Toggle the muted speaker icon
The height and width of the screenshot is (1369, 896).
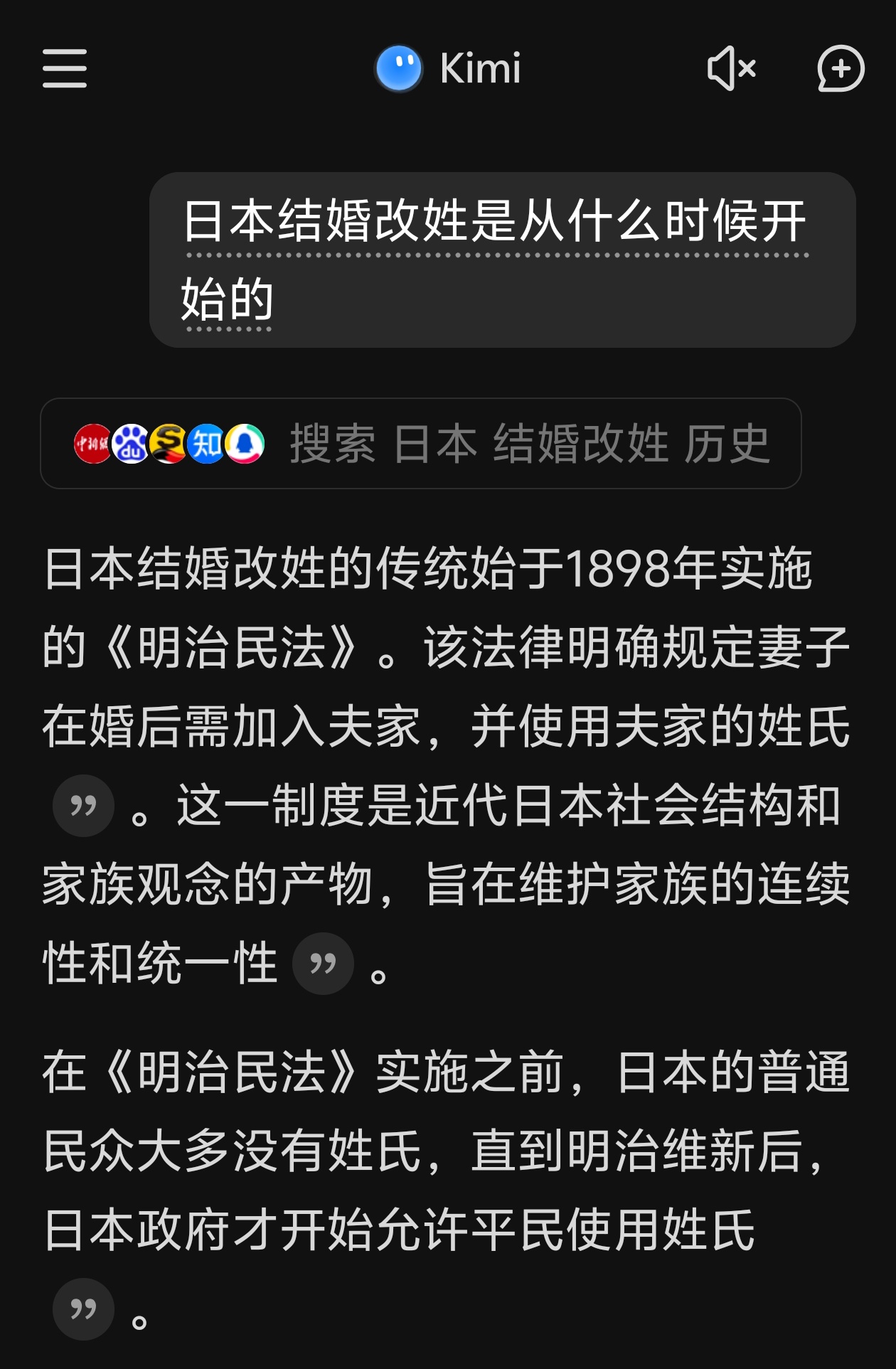[732, 69]
